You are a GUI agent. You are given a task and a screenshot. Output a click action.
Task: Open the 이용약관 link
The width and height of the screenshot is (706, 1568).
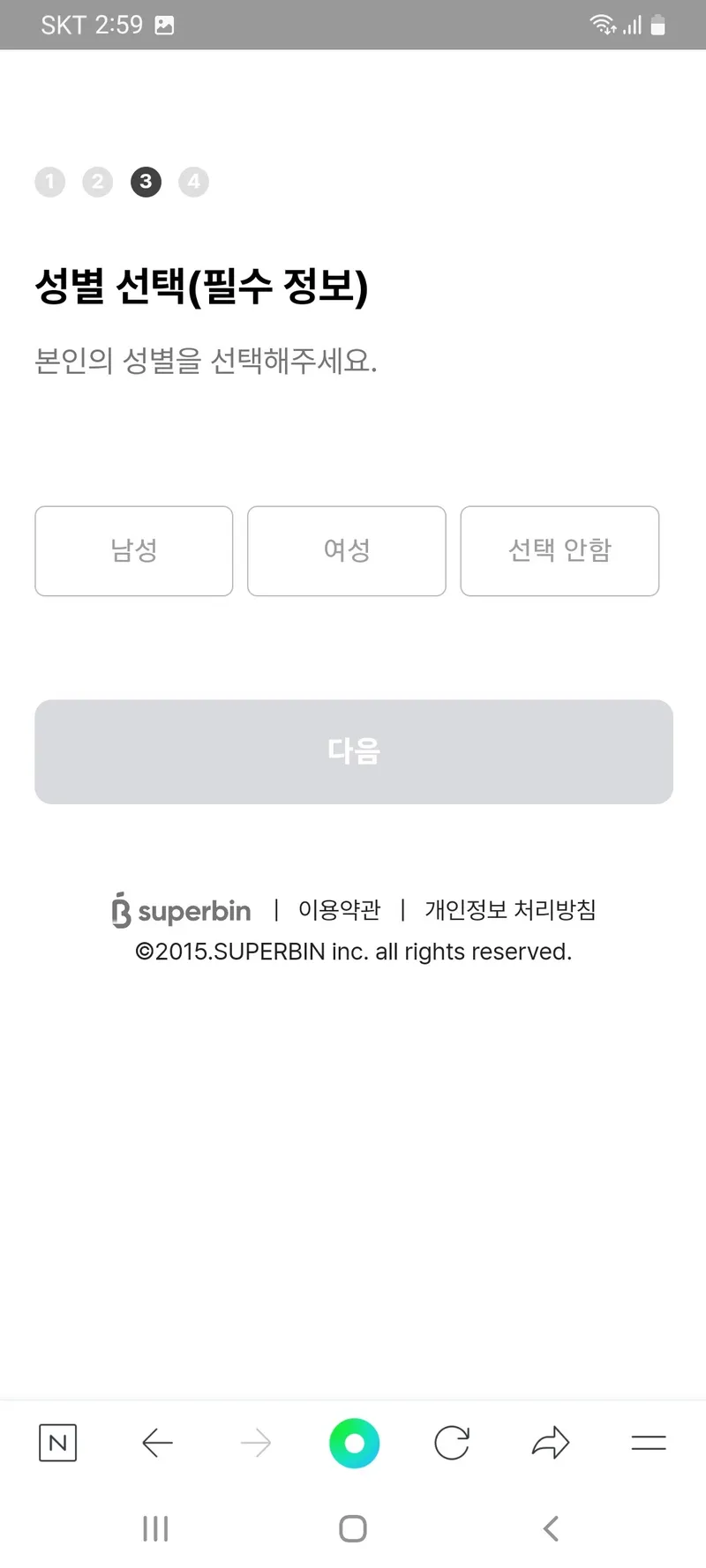click(x=340, y=909)
